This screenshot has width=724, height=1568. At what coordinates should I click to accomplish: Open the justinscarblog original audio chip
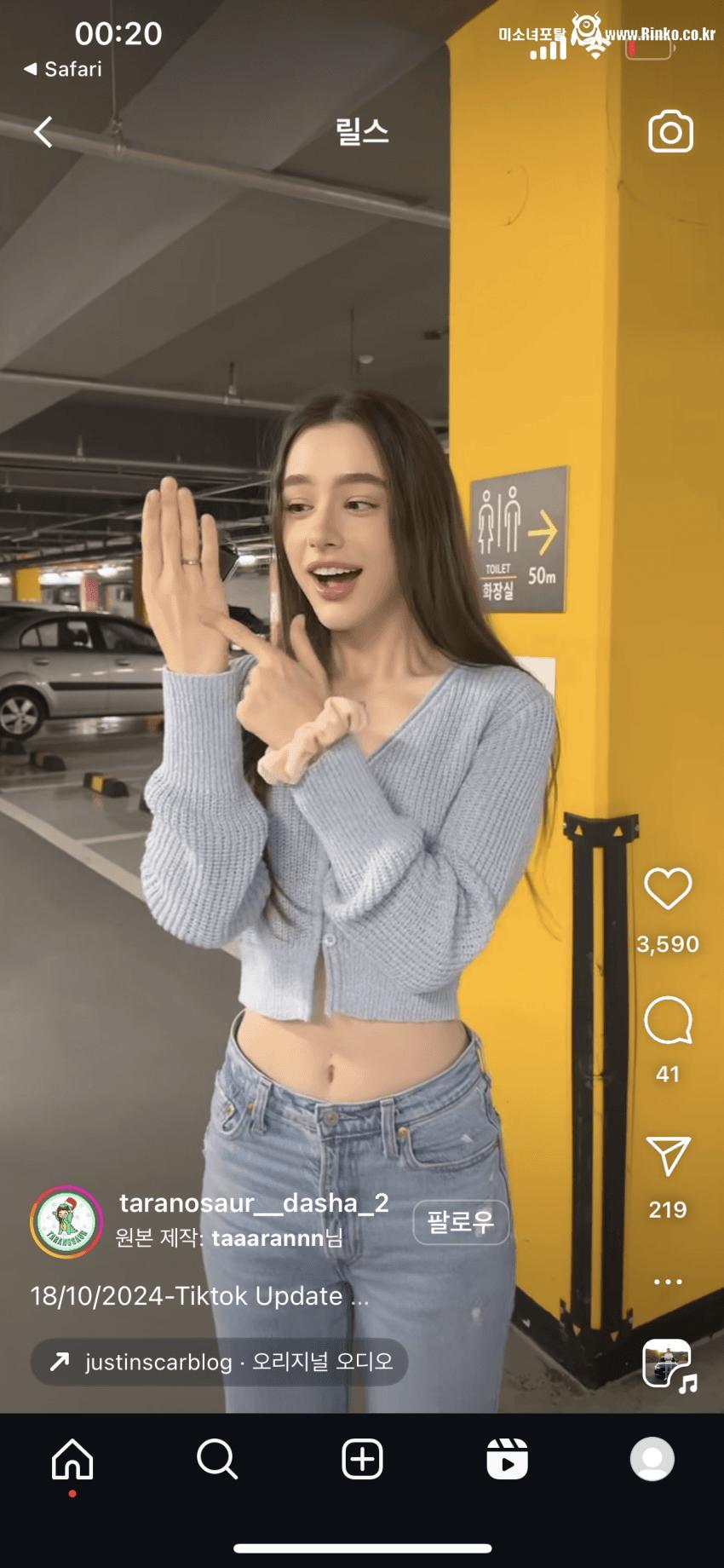[220, 1362]
